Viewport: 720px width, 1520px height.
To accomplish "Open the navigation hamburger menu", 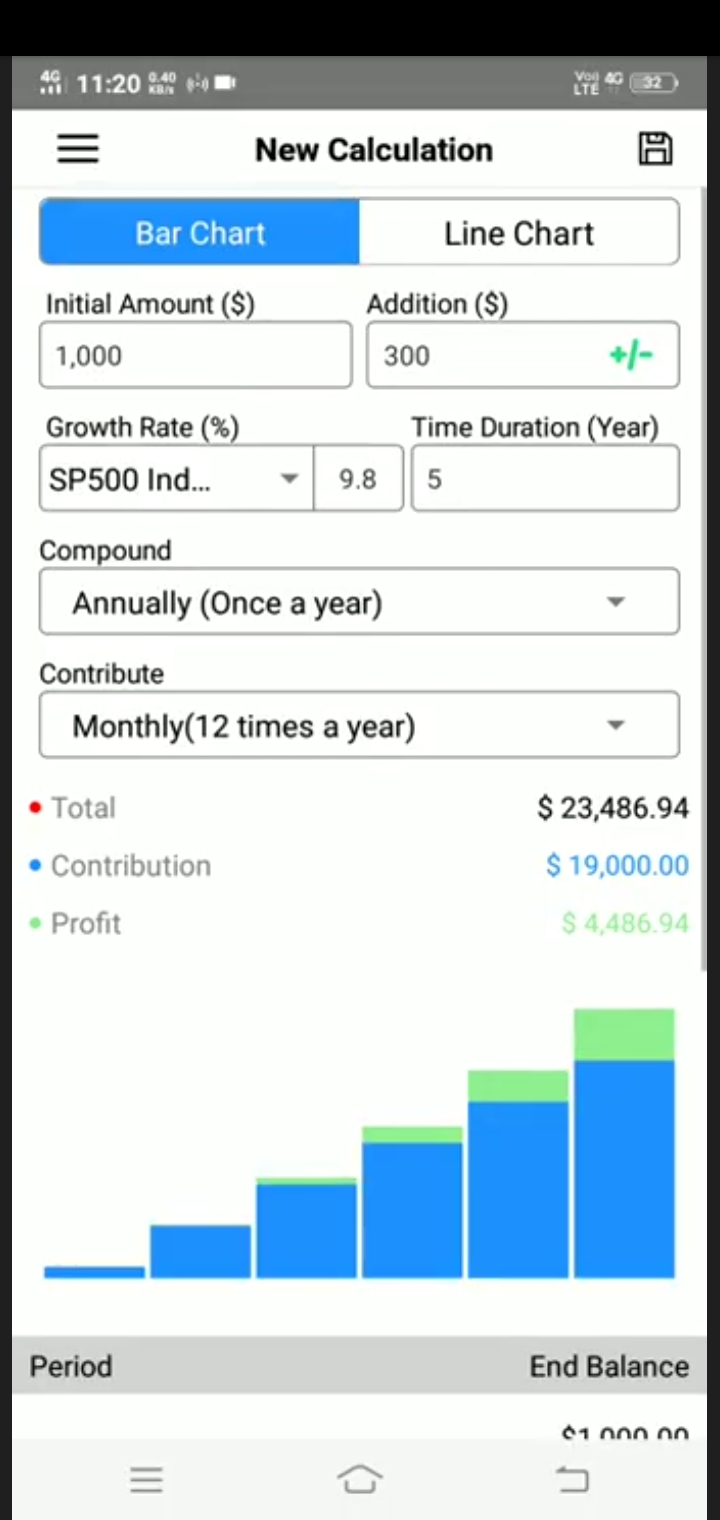I will (77, 148).
